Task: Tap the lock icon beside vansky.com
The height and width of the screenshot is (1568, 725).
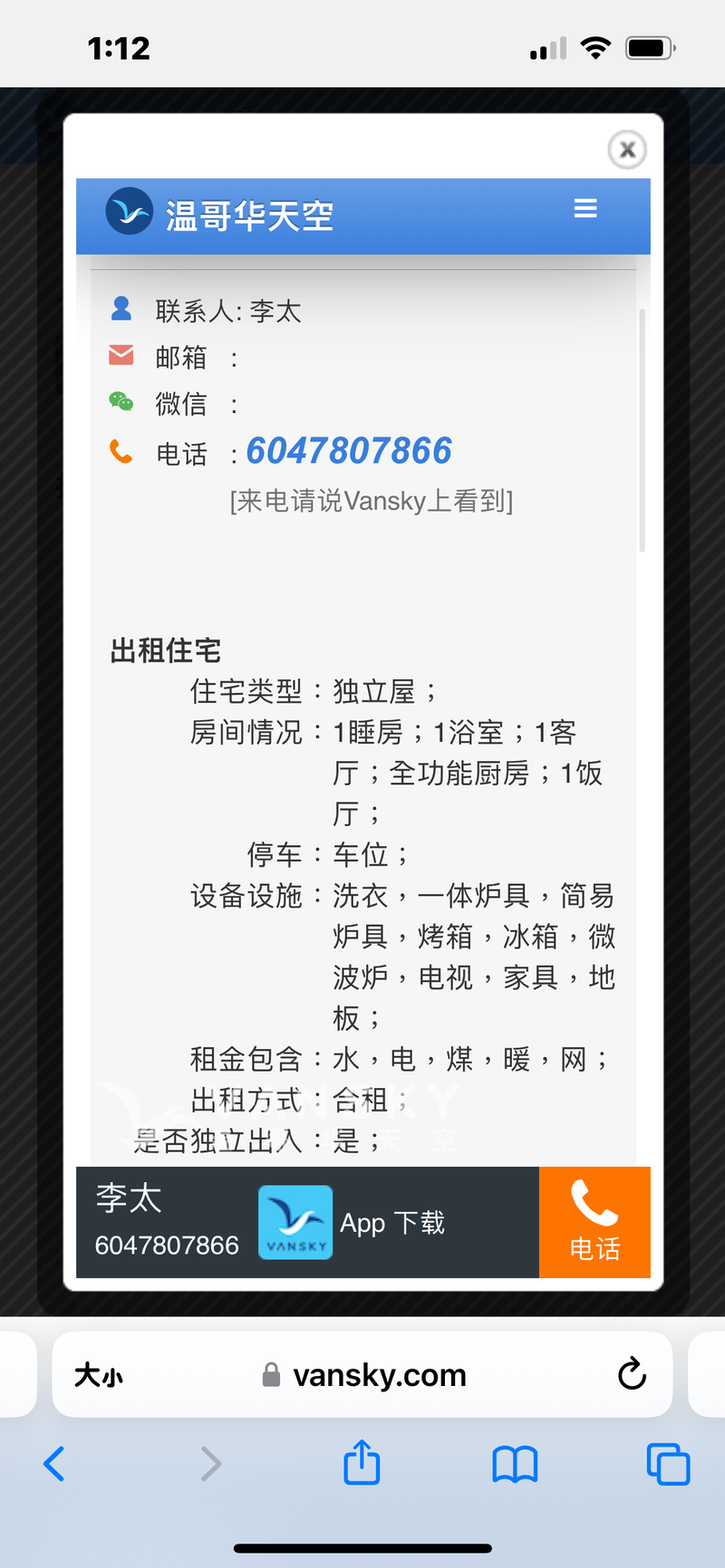Action: [x=270, y=1374]
